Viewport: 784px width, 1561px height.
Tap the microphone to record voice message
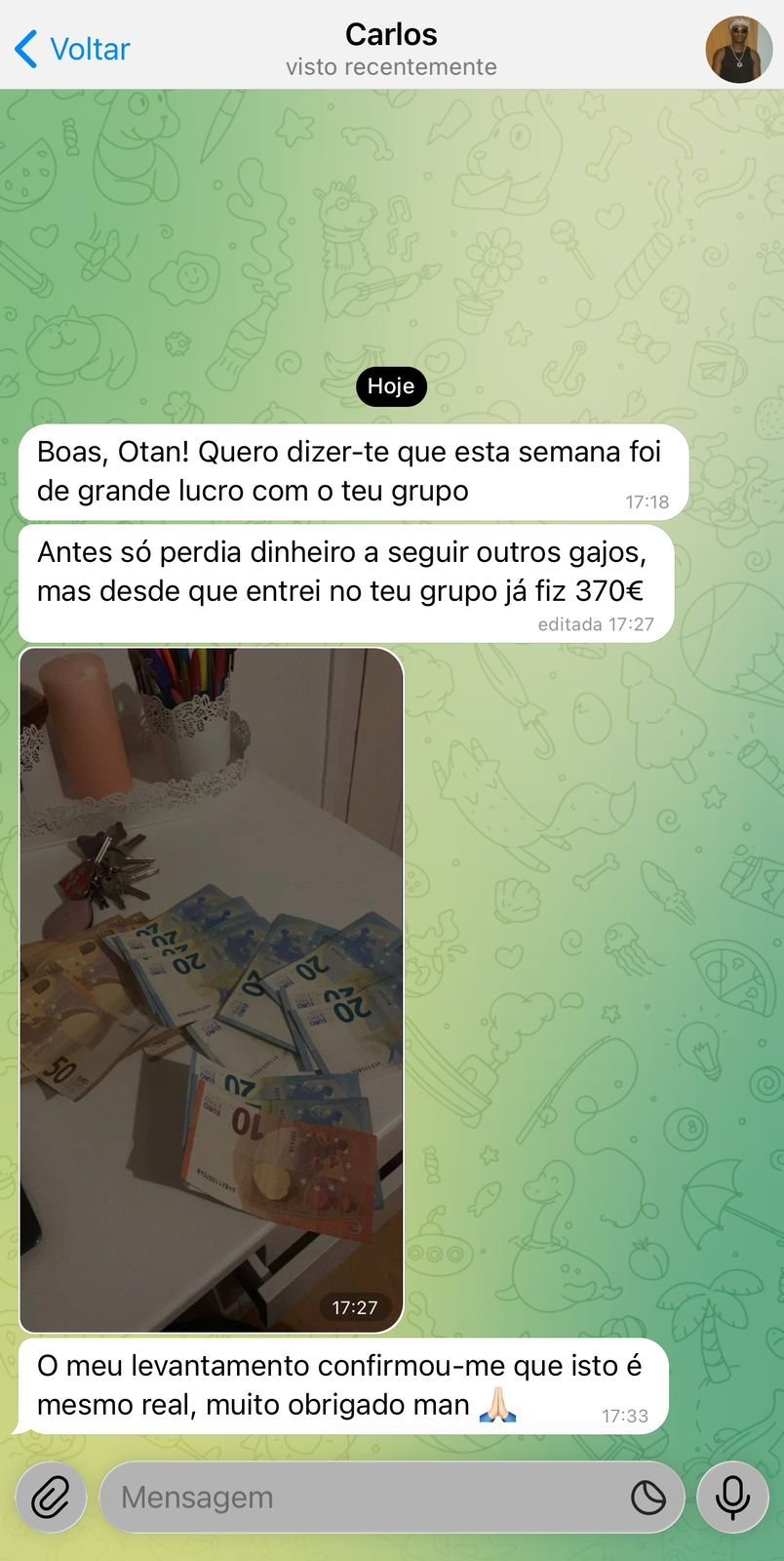pos(732,1497)
